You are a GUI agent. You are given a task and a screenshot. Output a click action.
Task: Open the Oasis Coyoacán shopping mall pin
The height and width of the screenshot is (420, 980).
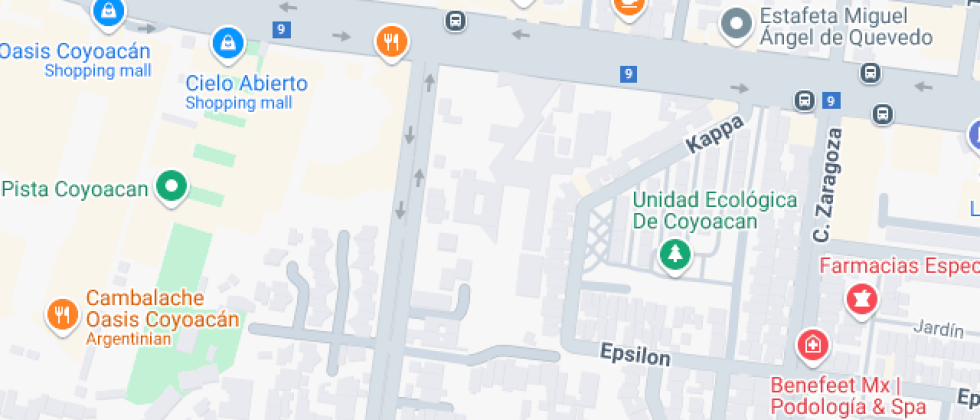click(x=109, y=13)
